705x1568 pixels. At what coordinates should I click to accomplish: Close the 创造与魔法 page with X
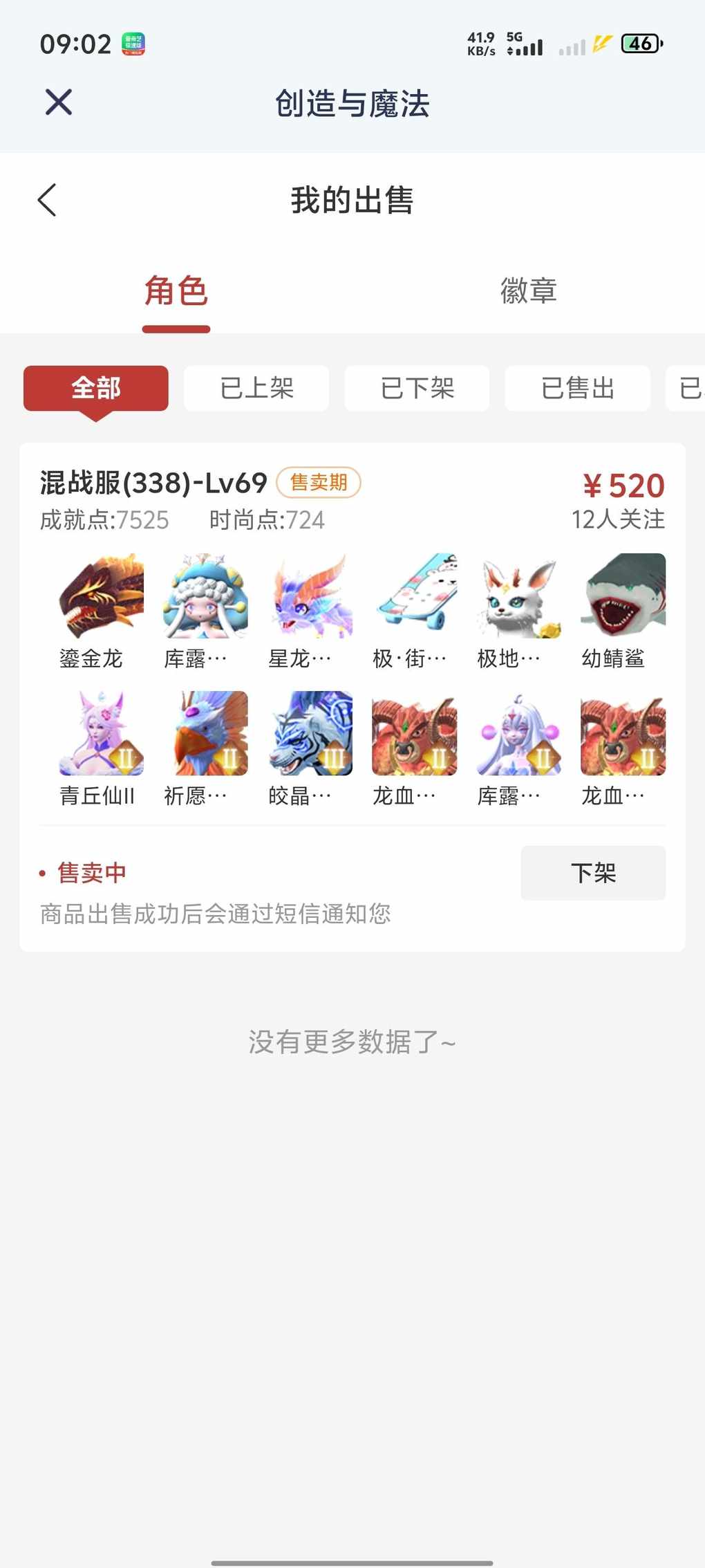tap(59, 102)
